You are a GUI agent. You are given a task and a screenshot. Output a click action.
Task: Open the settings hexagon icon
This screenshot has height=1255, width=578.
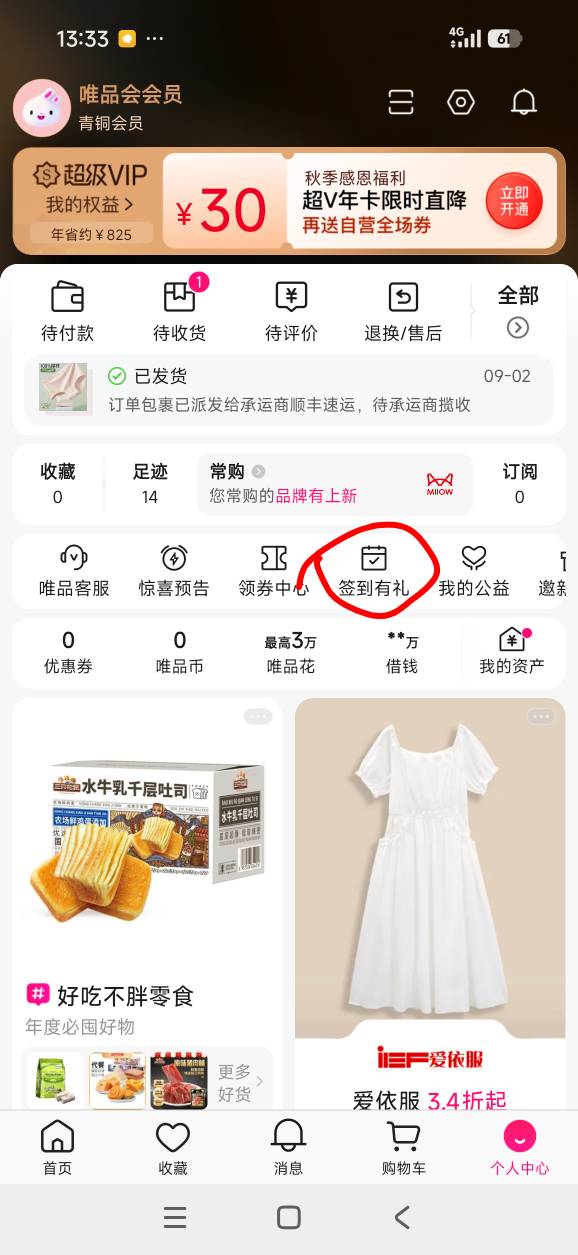(460, 102)
